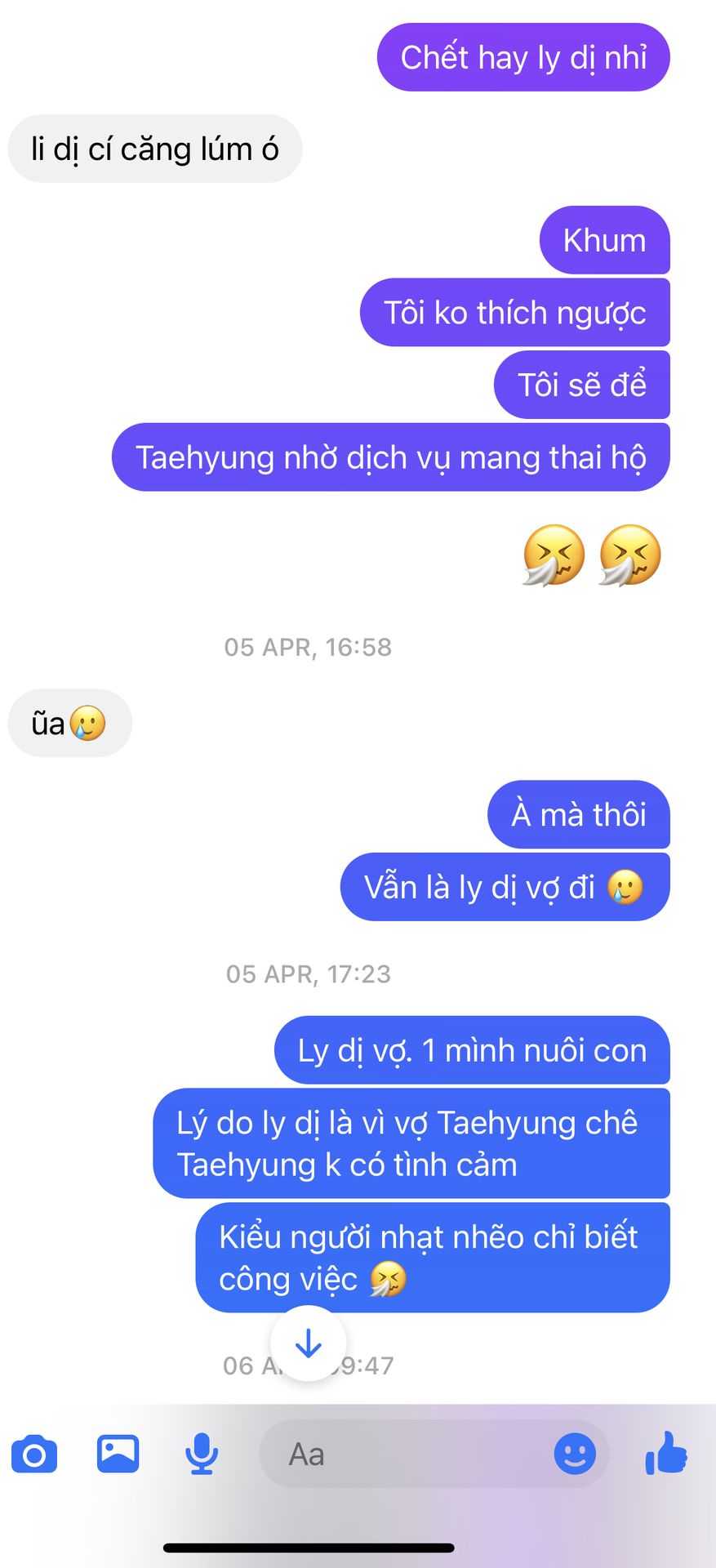Jump to latest messages with down arrow

point(309,1343)
